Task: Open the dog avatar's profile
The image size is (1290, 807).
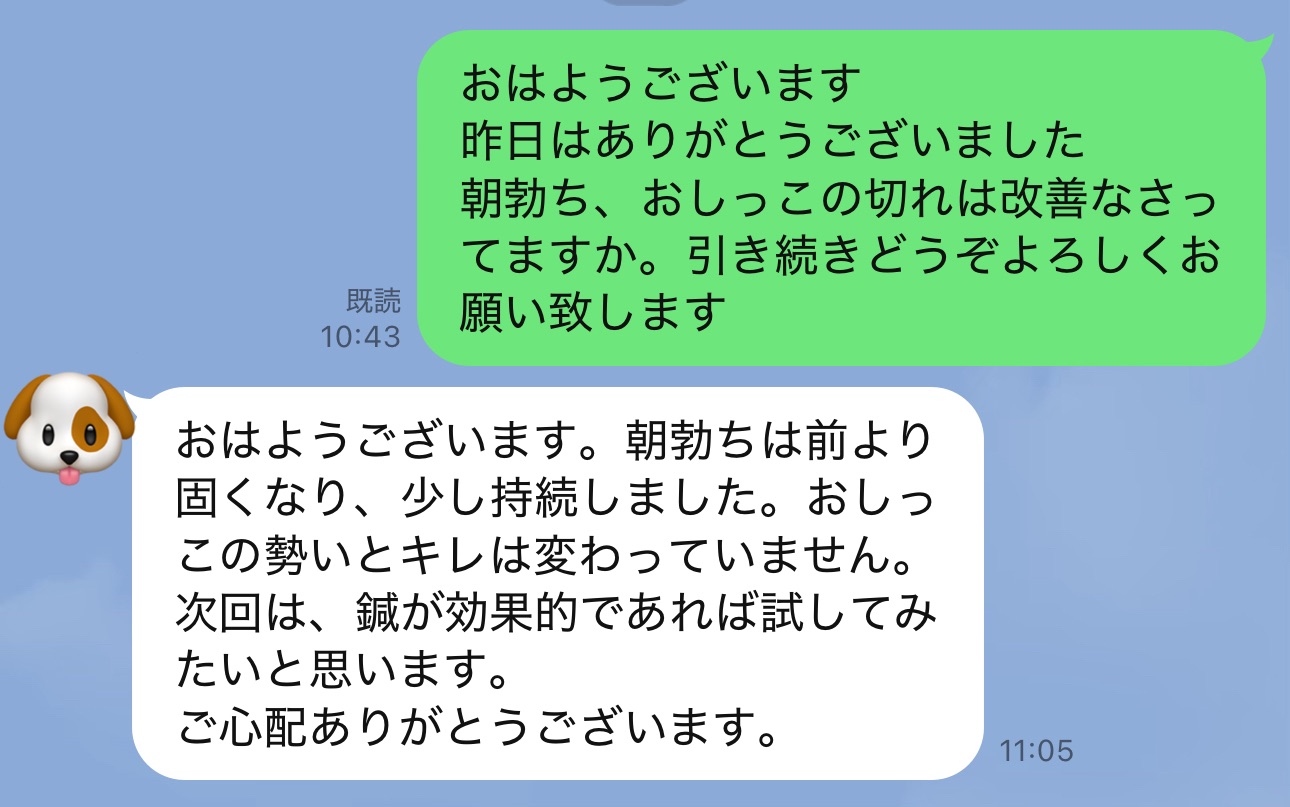Action: tap(68, 430)
